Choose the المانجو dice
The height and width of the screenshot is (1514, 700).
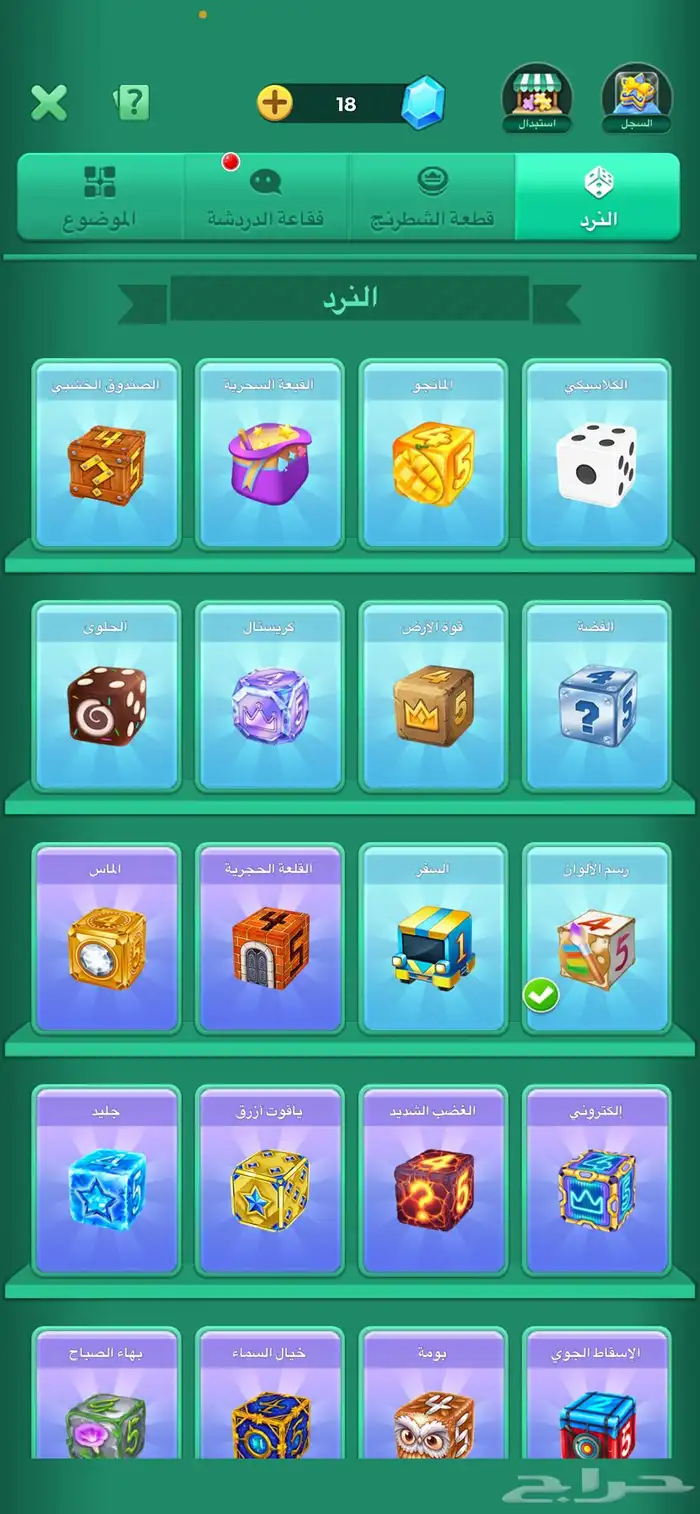click(433, 455)
